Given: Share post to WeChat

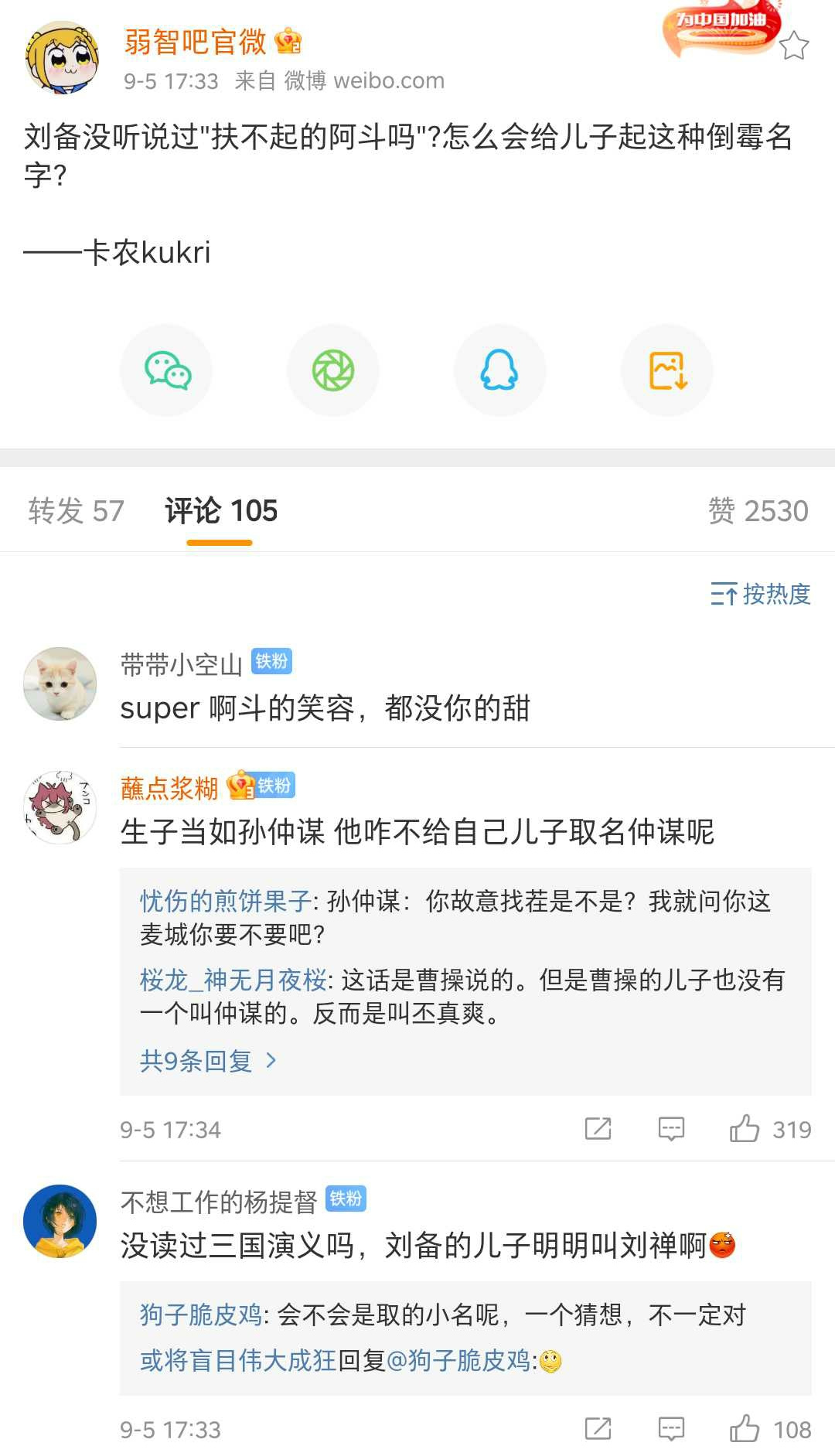Looking at the screenshot, I should (167, 370).
